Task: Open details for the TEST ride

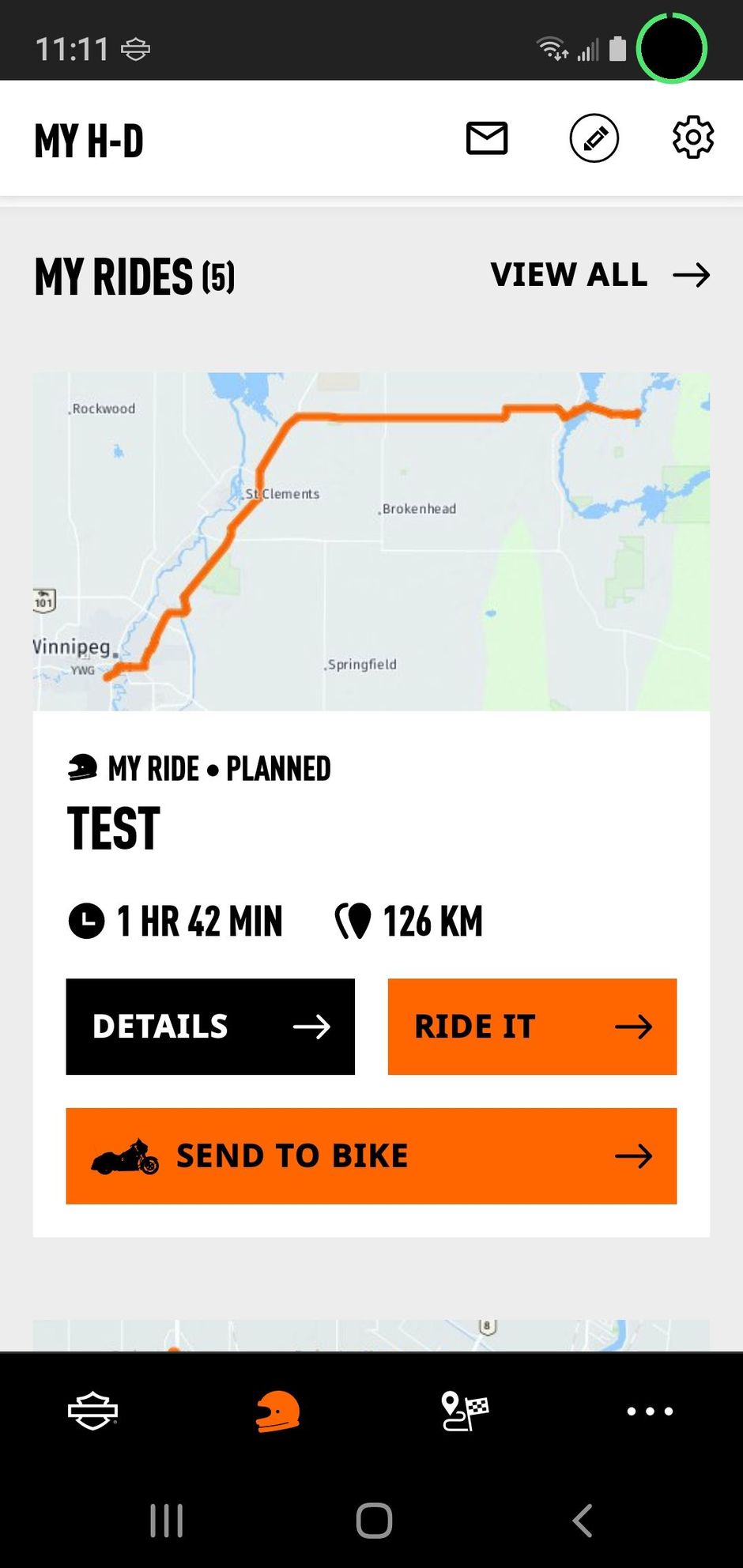Action: tap(210, 1027)
